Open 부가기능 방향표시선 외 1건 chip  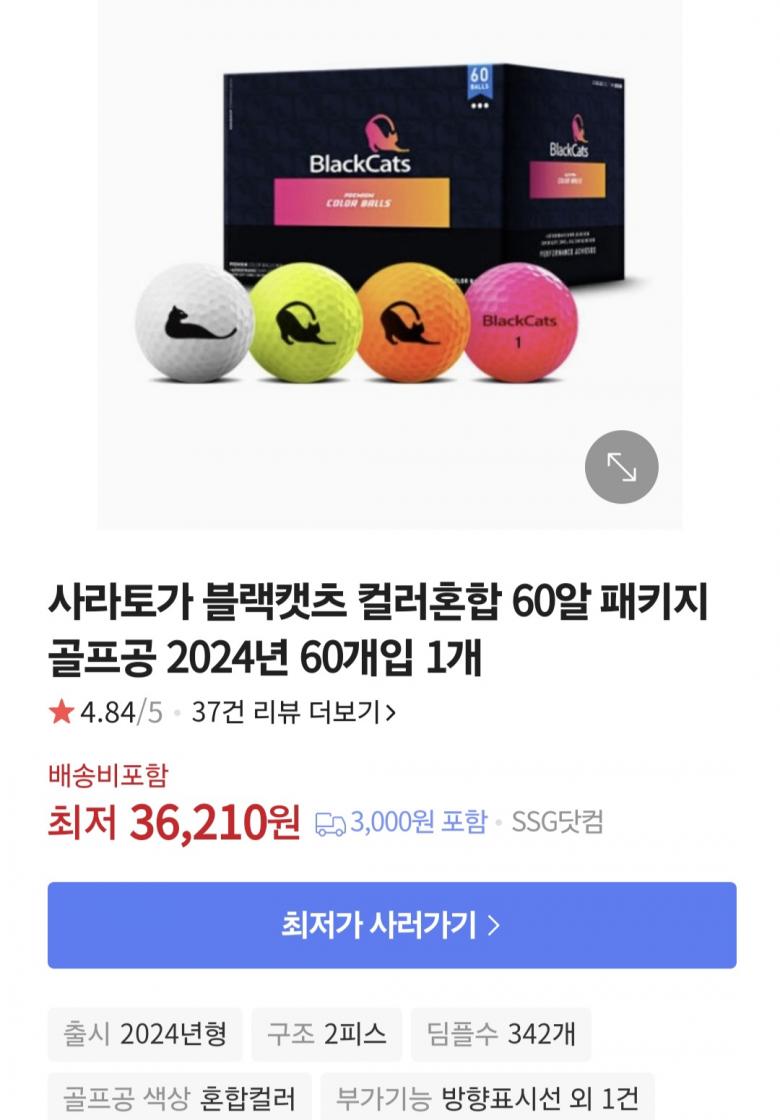coord(487,1097)
